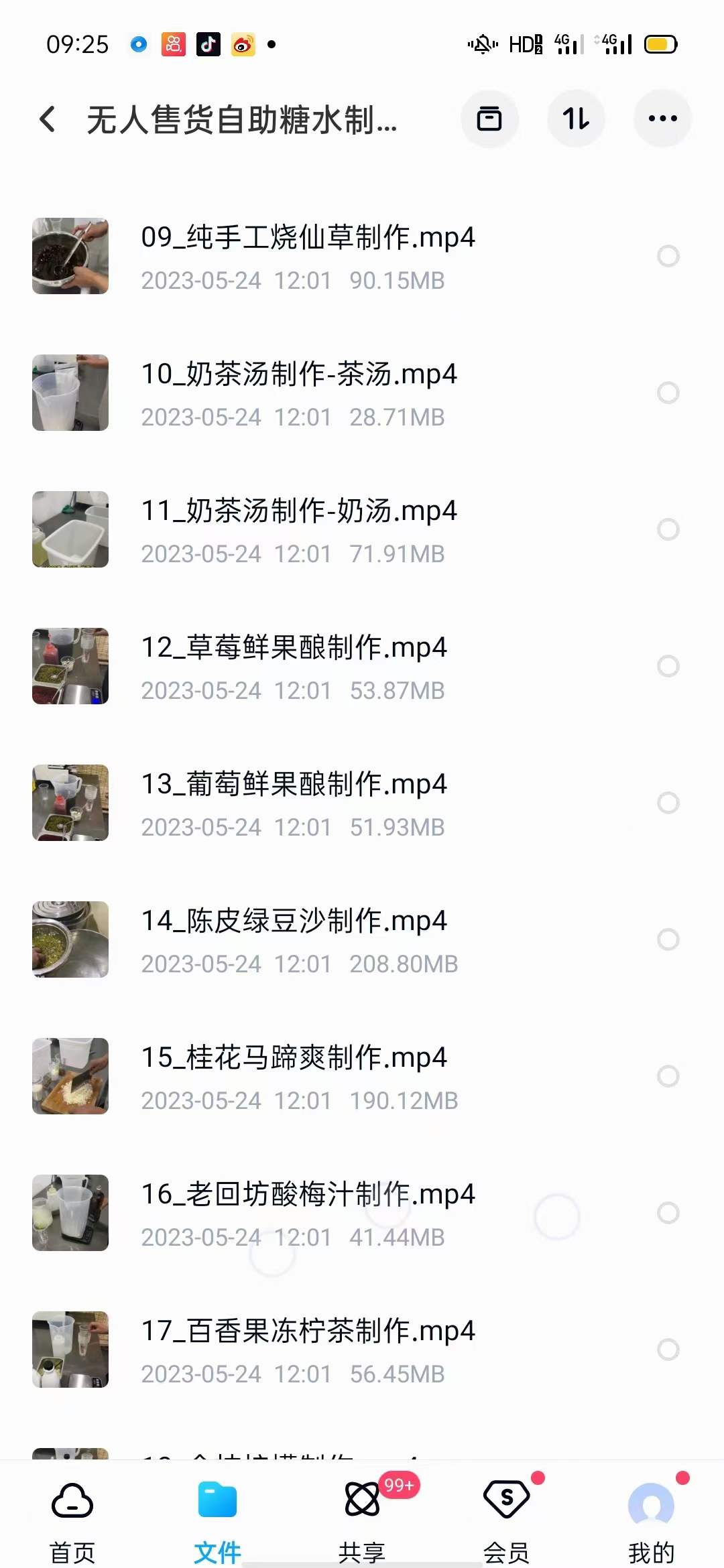This screenshot has height=1568, width=724.
Task: Tap the thumbnail of 15_桂花马蹄爽制作
Action: [70, 1076]
